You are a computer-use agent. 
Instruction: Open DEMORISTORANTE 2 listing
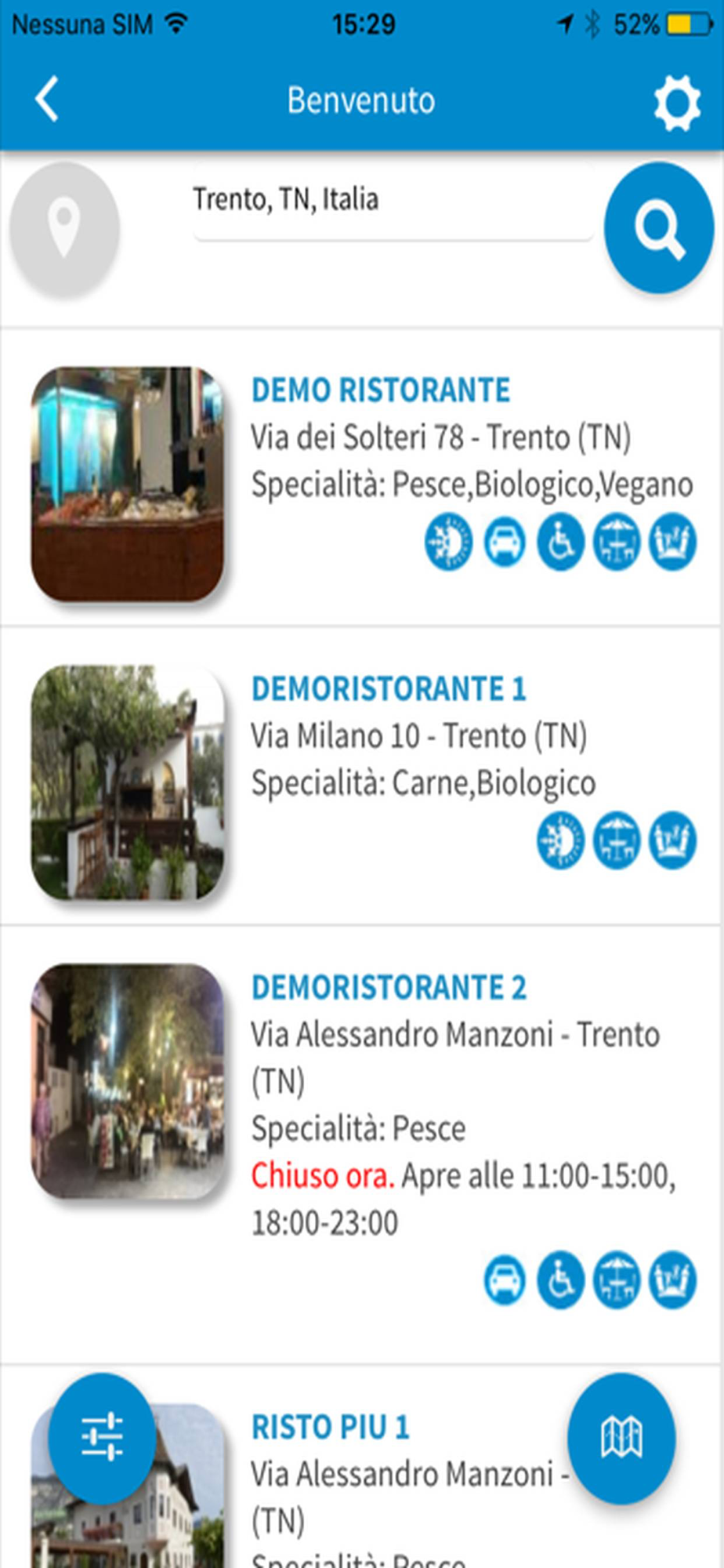pos(389,988)
